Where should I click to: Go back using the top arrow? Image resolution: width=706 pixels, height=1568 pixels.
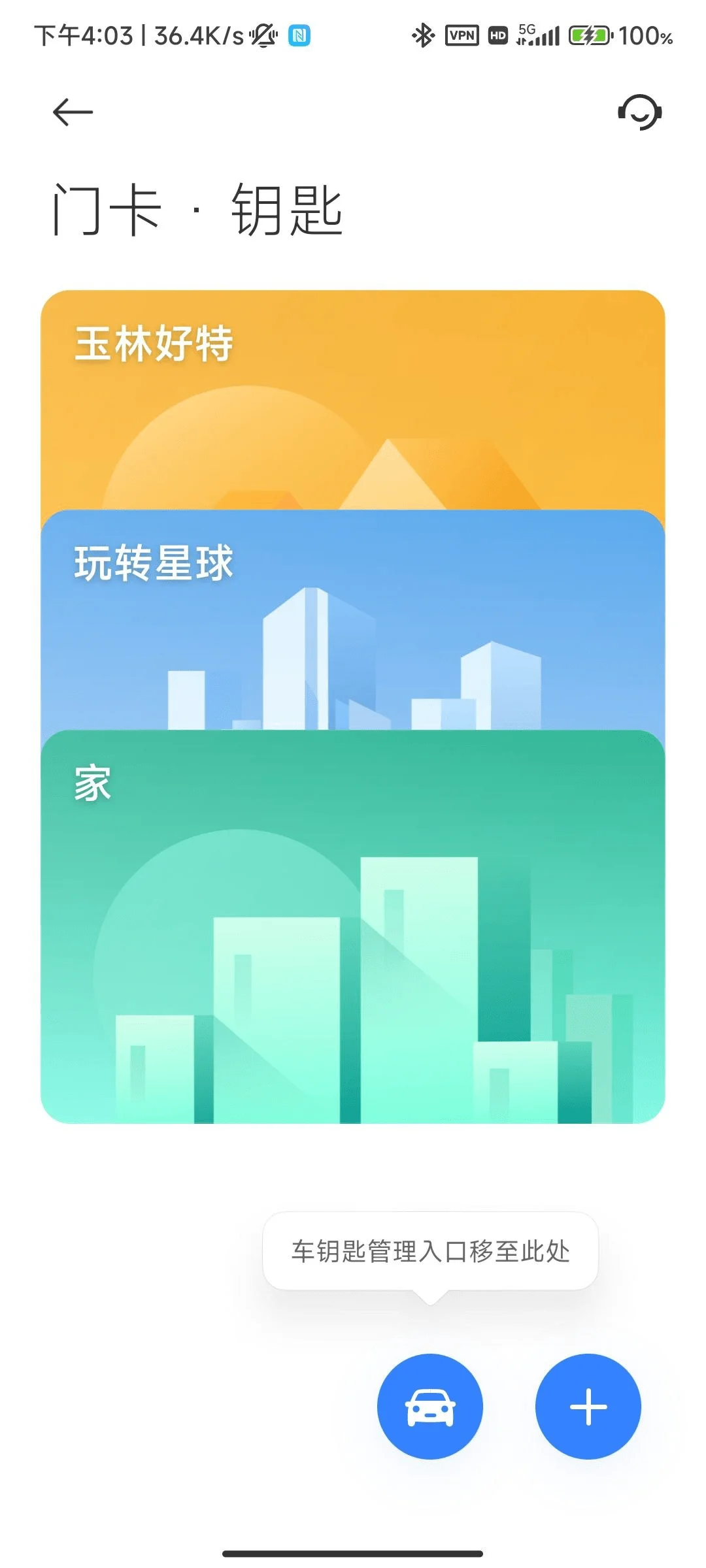click(73, 112)
